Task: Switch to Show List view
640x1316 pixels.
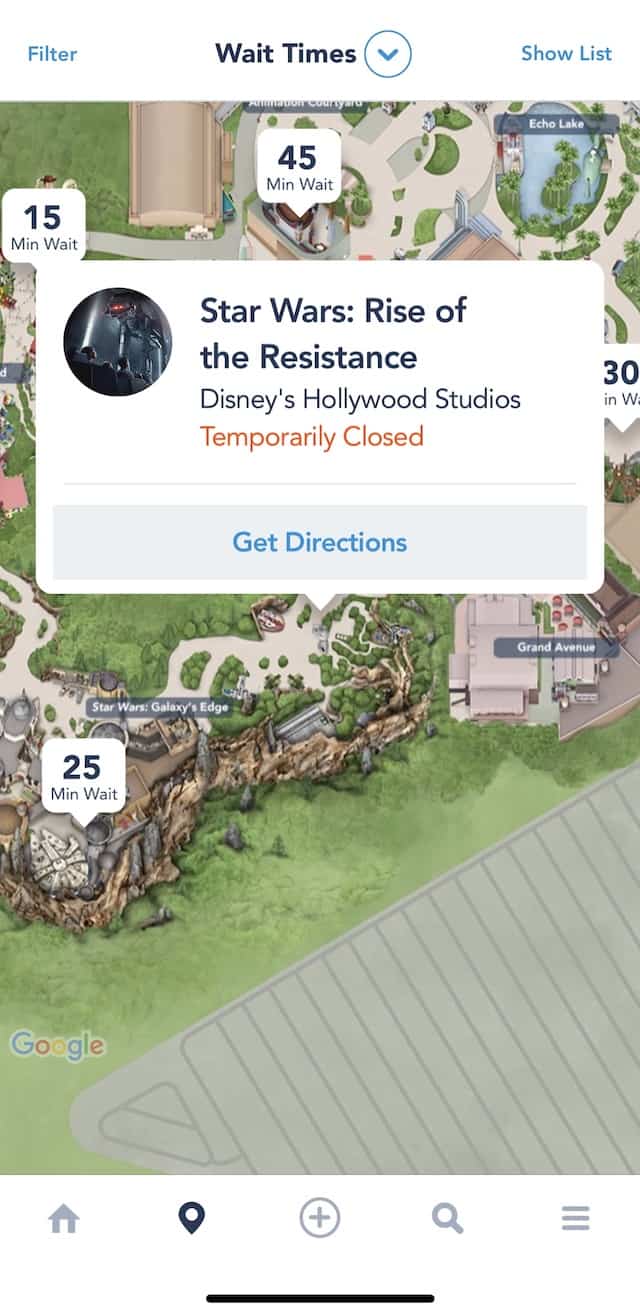Action: (x=566, y=54)
